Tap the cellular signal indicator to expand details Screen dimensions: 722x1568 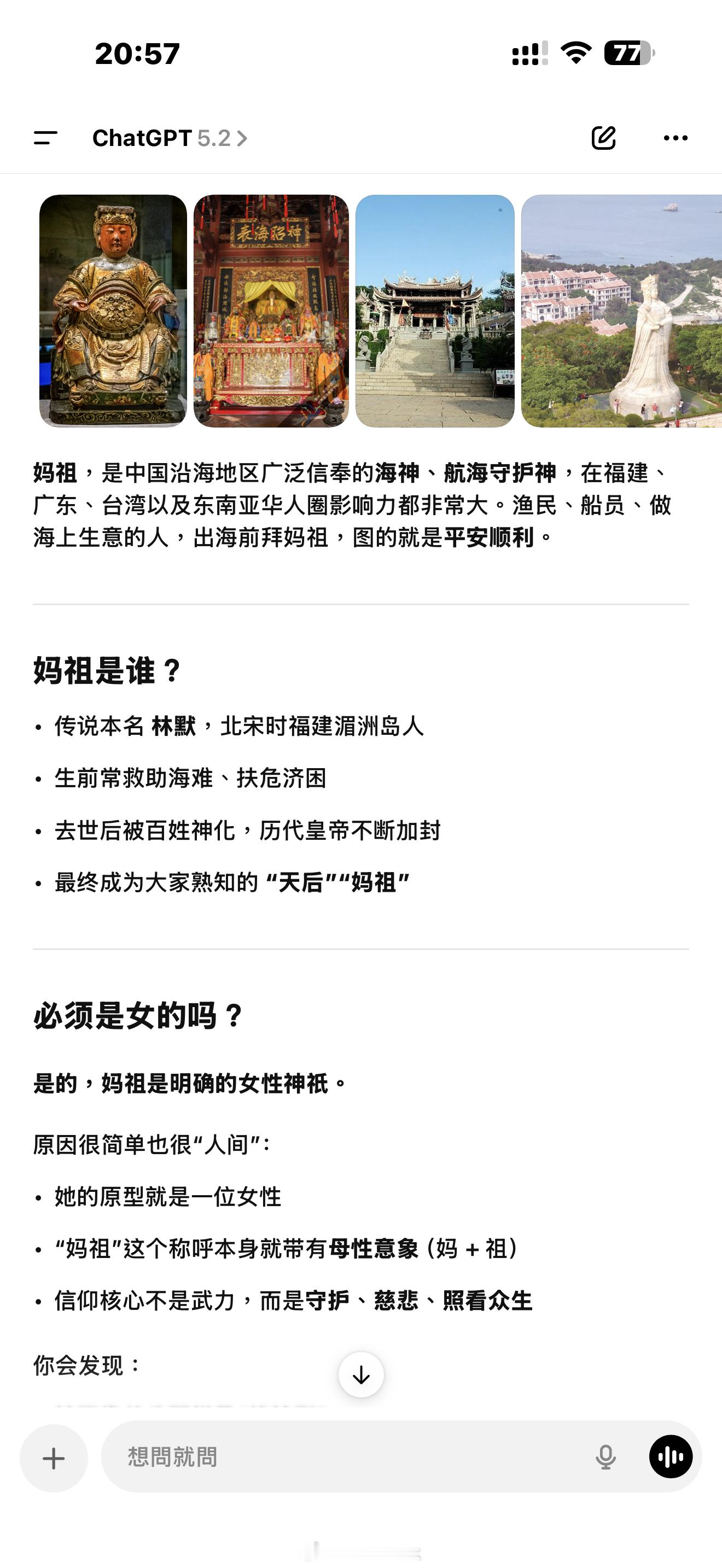click(528, 54)
